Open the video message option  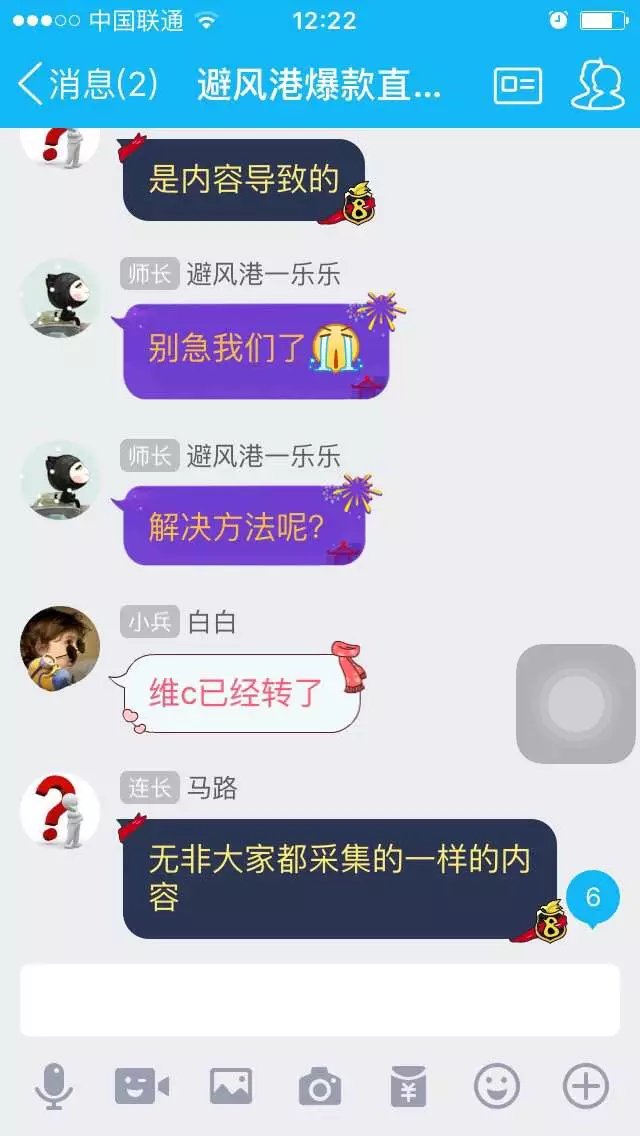141,1086
